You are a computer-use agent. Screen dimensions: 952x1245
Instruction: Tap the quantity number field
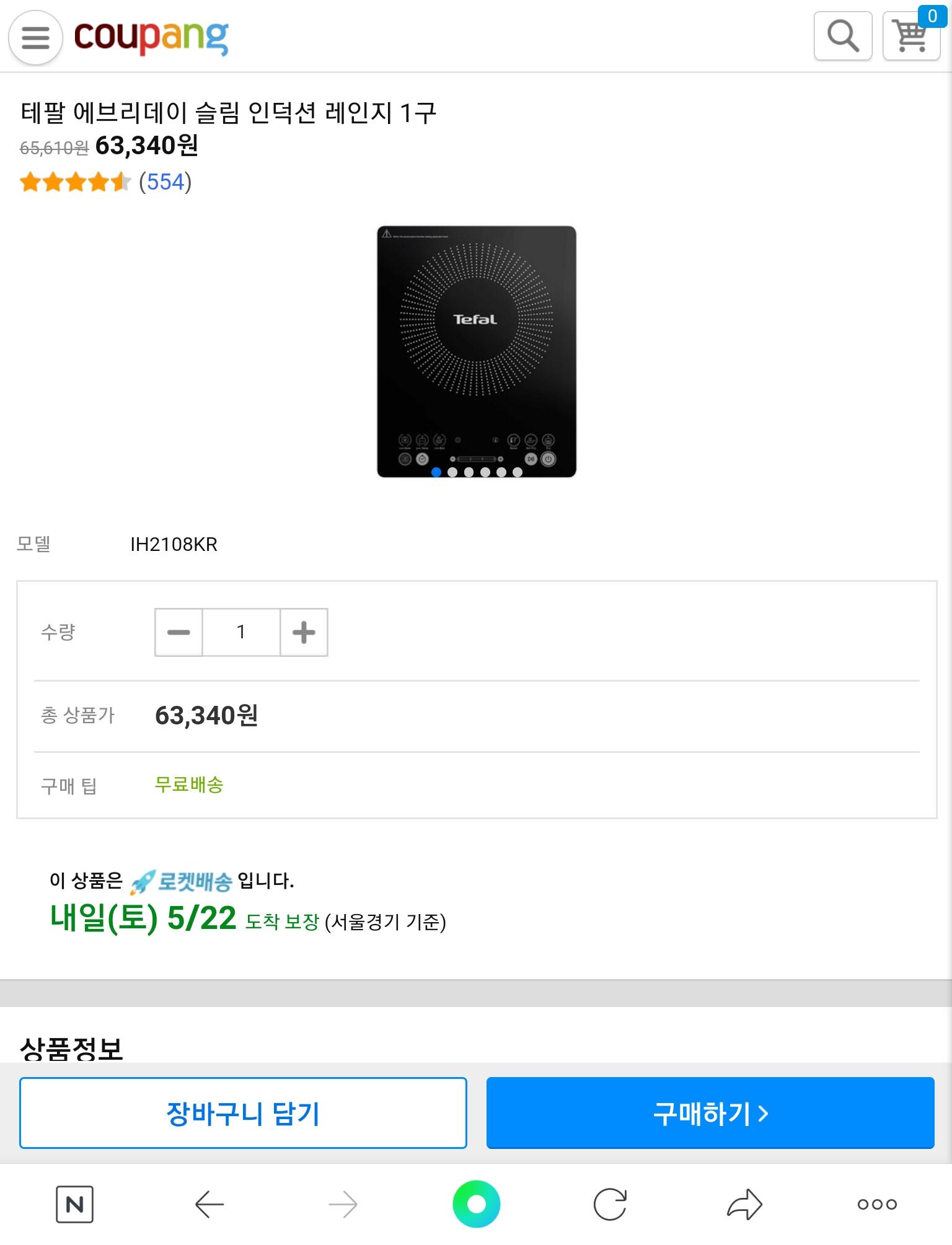tap(241, 632)
